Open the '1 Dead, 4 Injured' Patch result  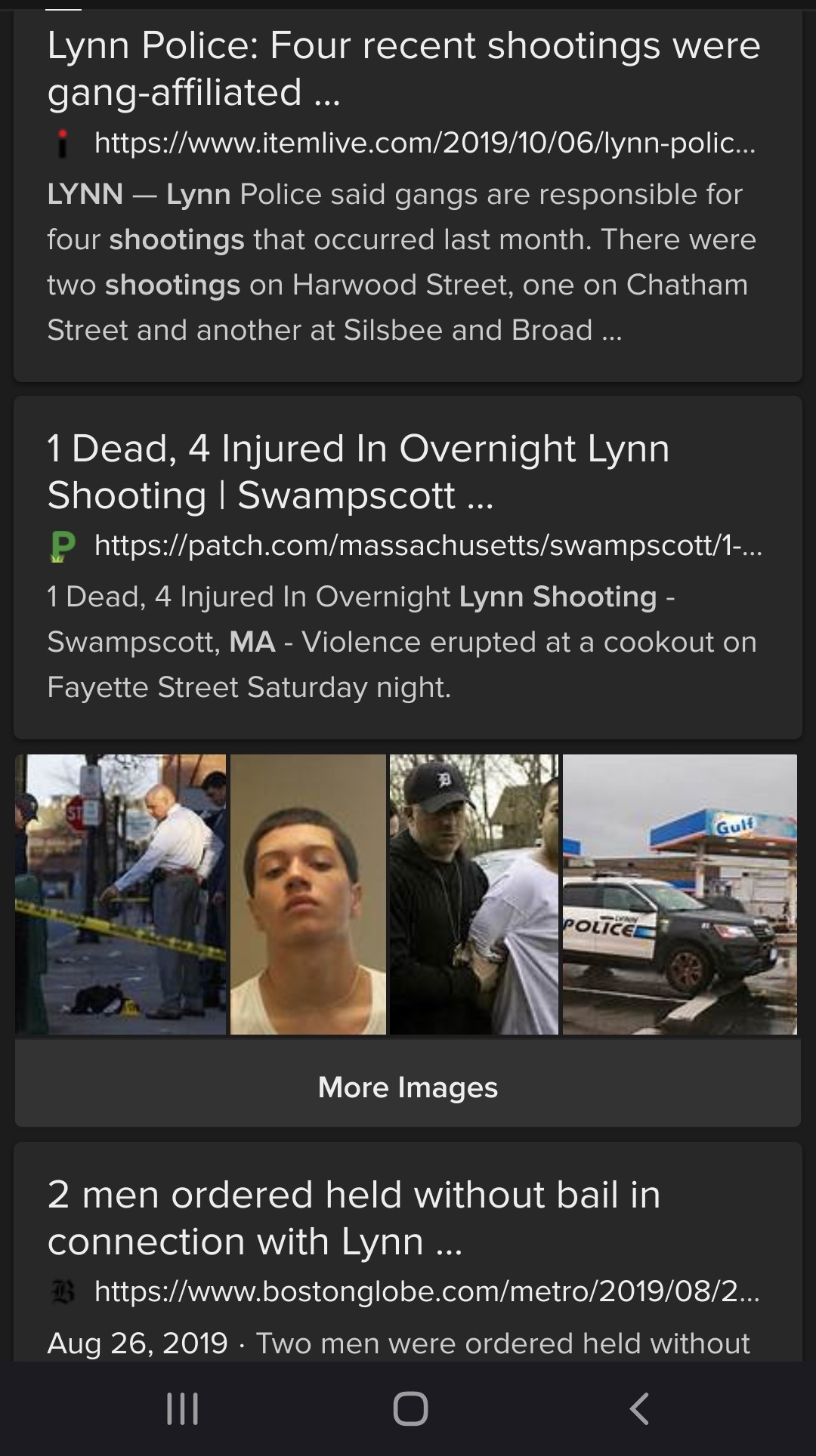point(358,471)
